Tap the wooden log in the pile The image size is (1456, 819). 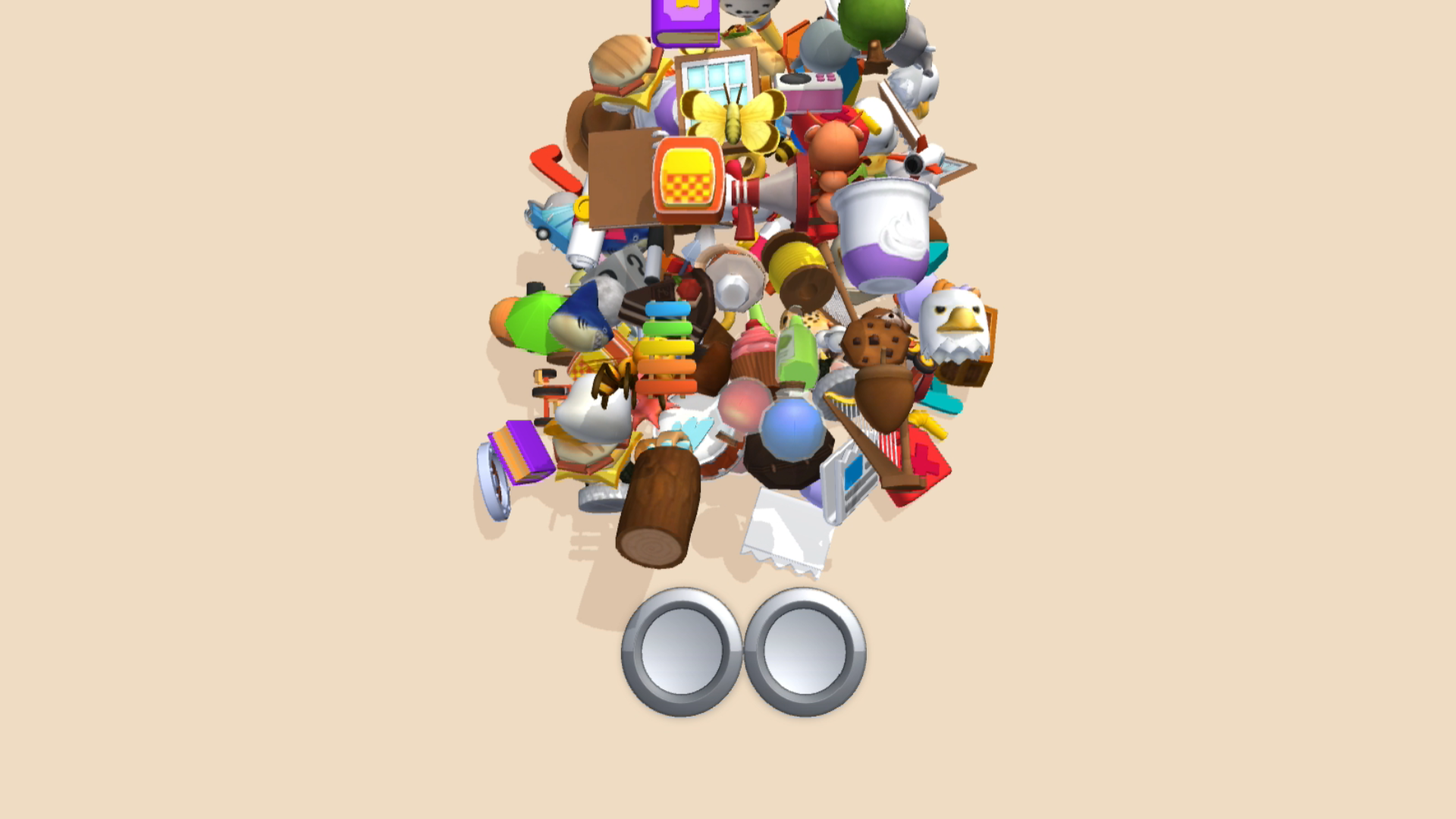pos(658,507)
